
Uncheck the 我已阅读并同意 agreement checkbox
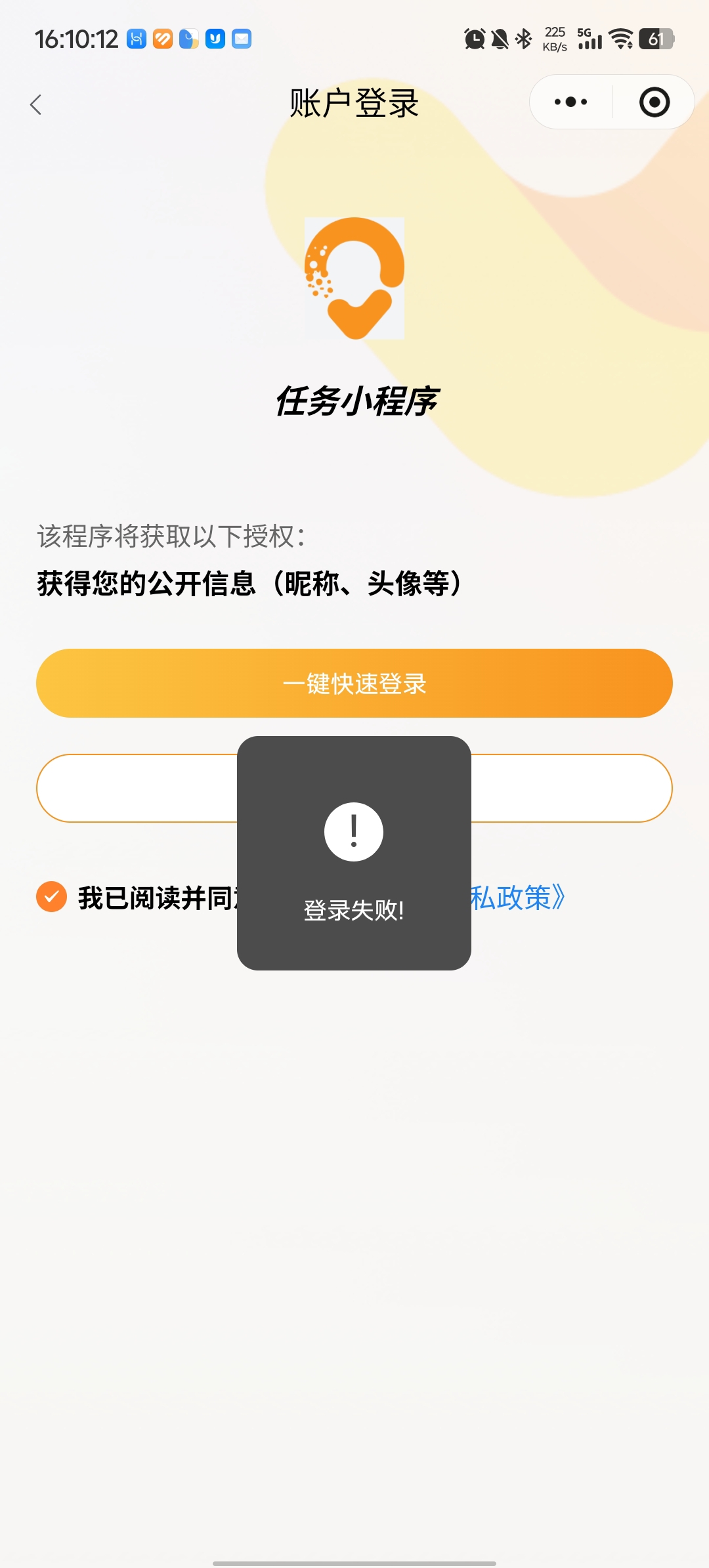[52, 897]
